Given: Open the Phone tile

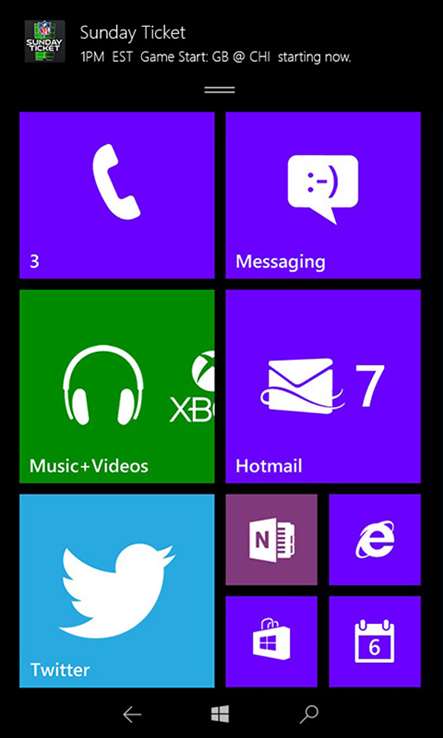Looking at the screenshot, I should 117,195.
